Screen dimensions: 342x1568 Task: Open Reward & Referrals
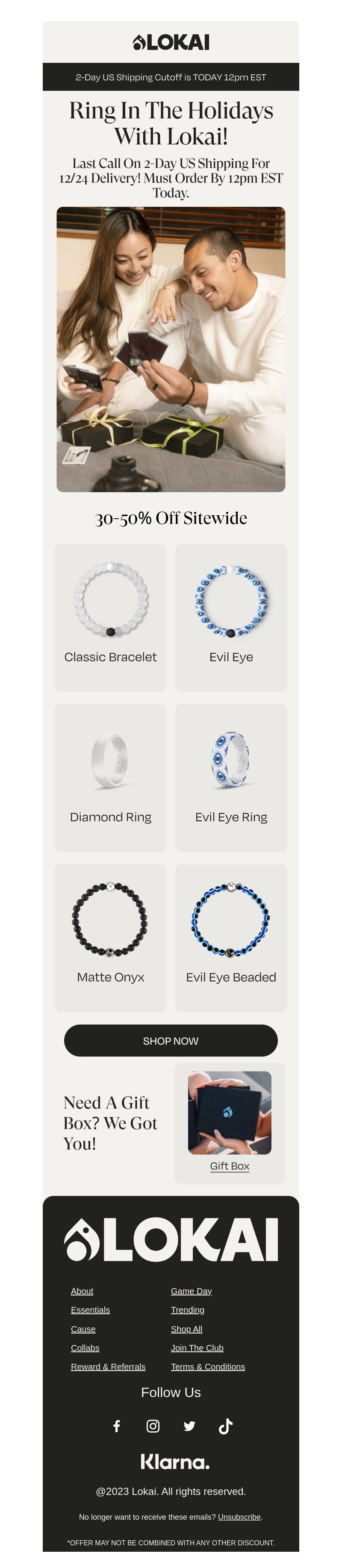click(x=108, y=1366)
